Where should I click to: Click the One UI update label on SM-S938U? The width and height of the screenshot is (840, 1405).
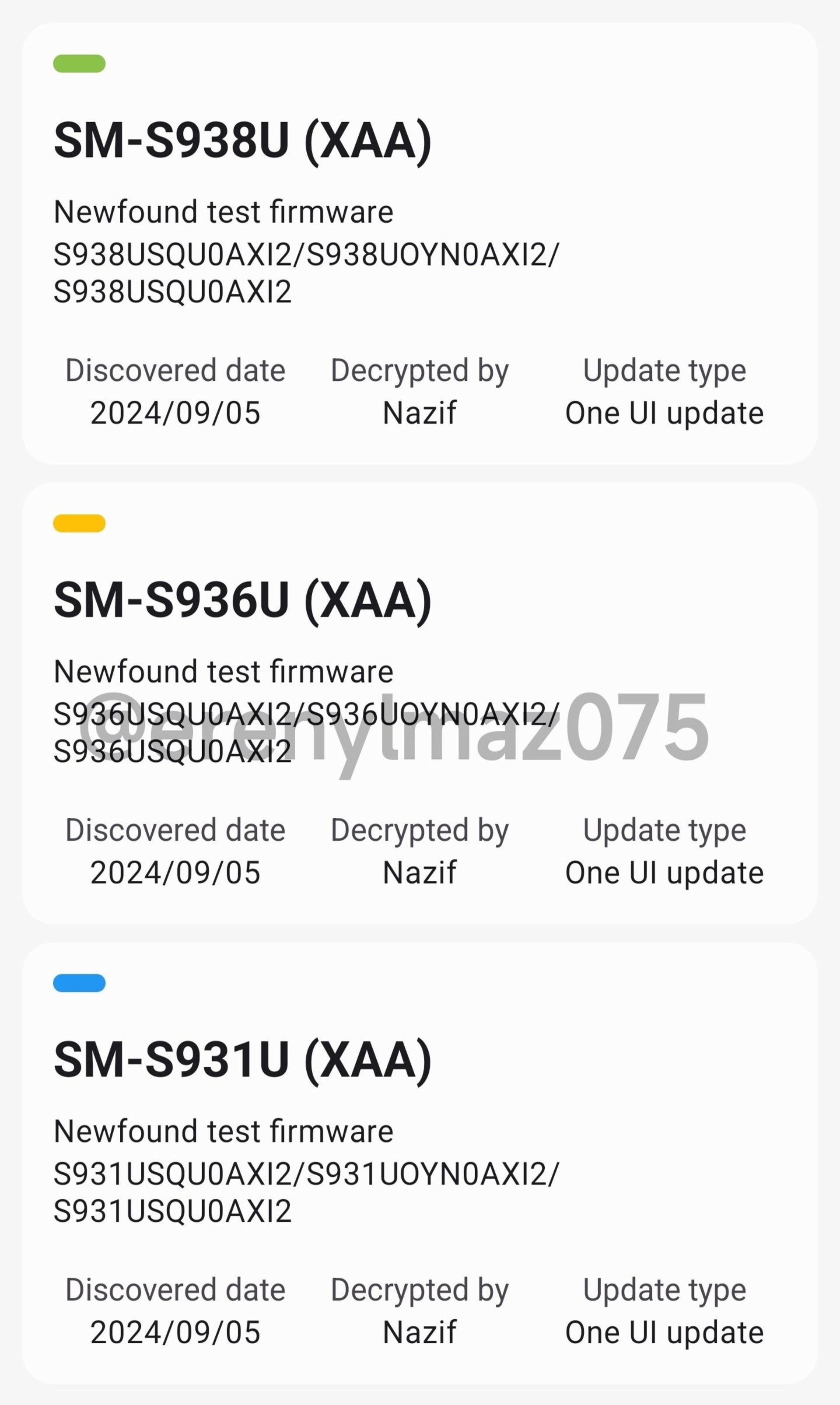coord(665,413)
